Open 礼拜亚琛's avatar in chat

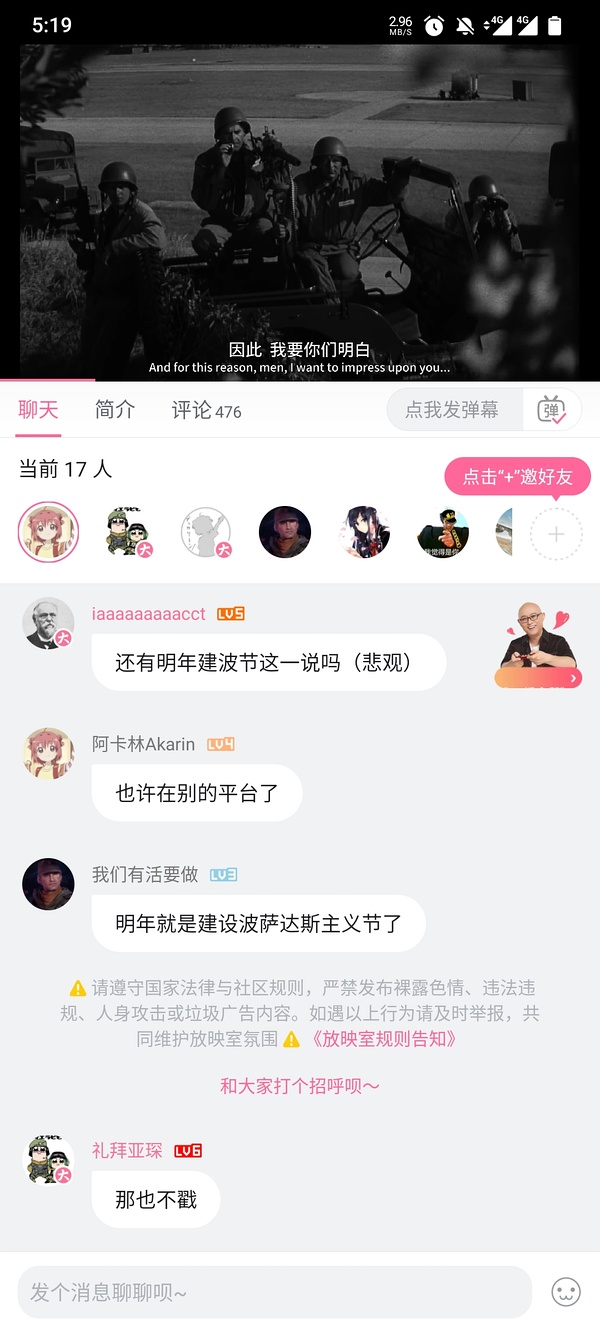48,1161
